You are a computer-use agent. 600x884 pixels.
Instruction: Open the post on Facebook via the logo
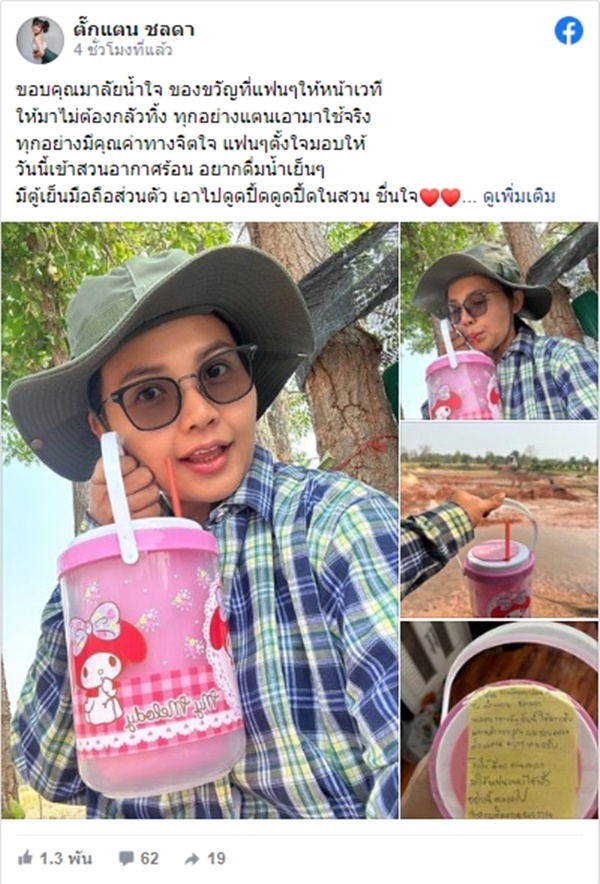(568, 31)
